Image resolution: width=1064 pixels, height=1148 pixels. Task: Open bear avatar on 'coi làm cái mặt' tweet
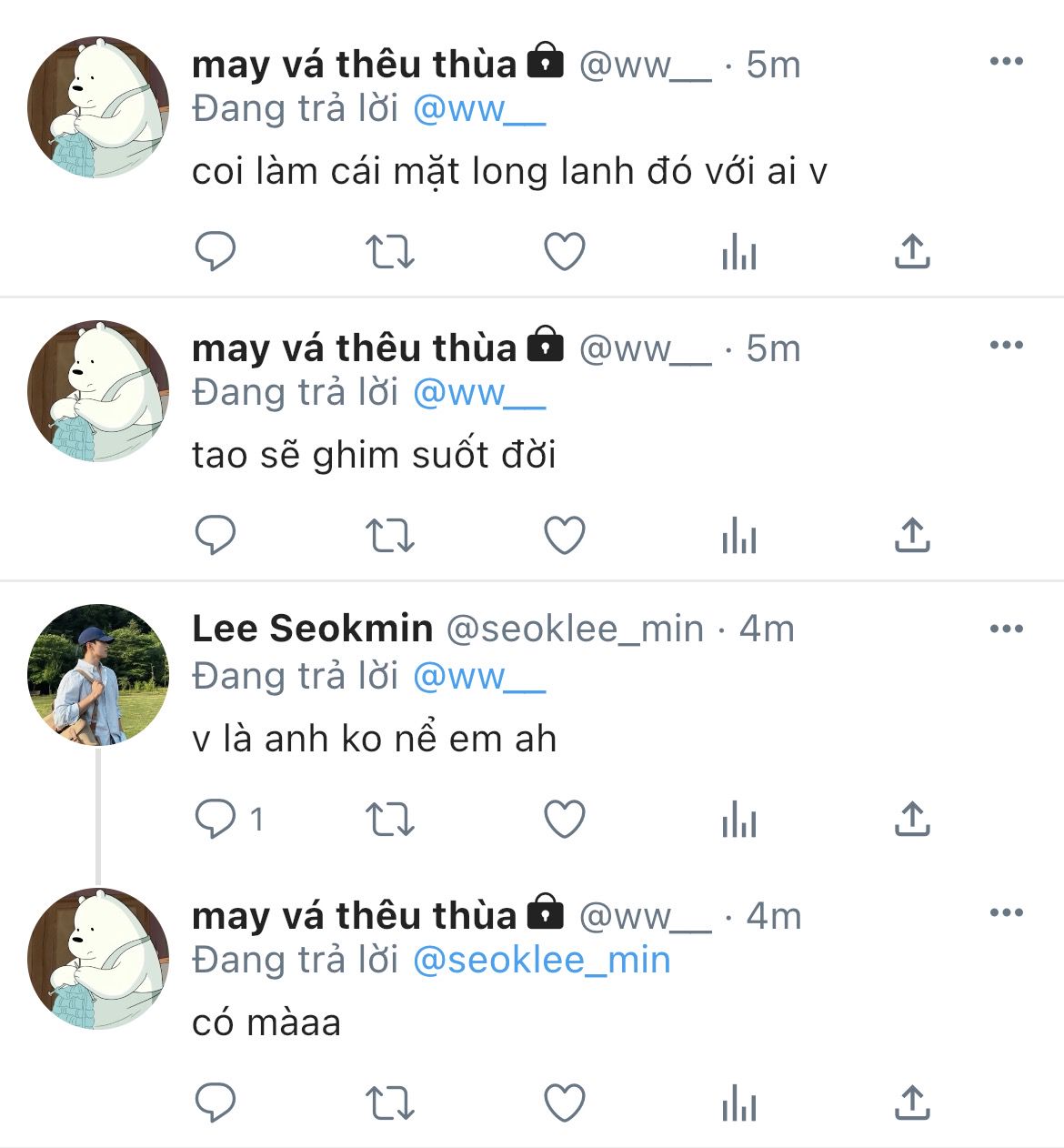tap(98, 106)
